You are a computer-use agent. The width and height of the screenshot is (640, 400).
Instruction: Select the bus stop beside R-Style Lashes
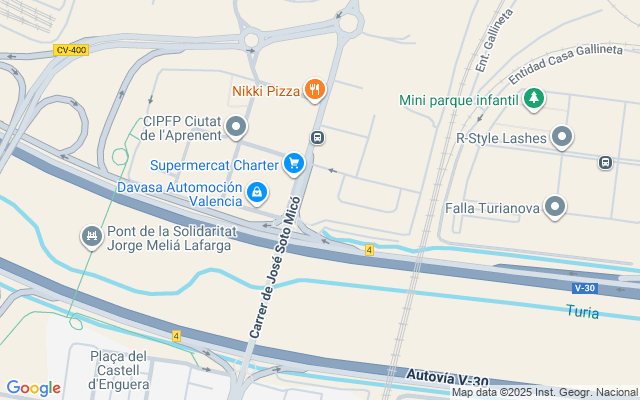coord(605,162)
